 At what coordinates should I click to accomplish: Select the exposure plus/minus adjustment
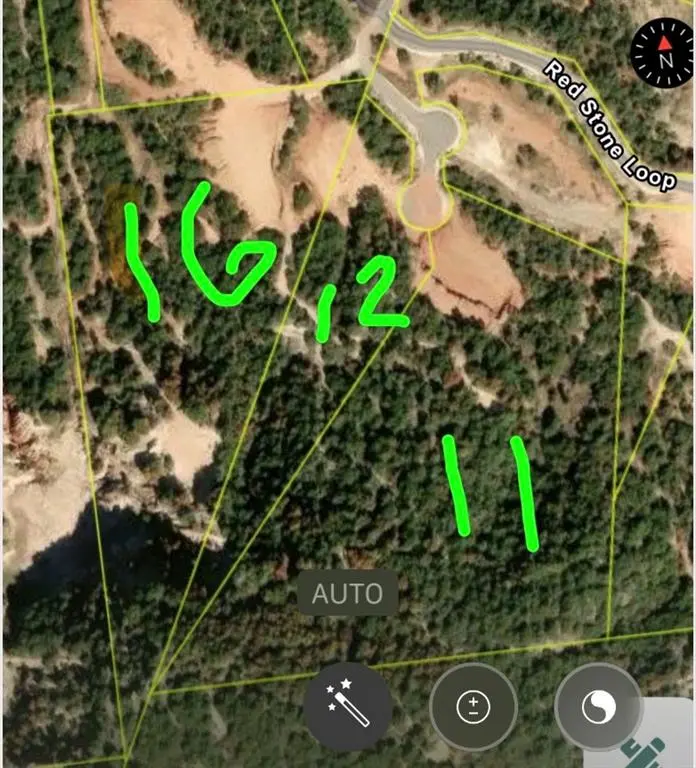[473, 707]
